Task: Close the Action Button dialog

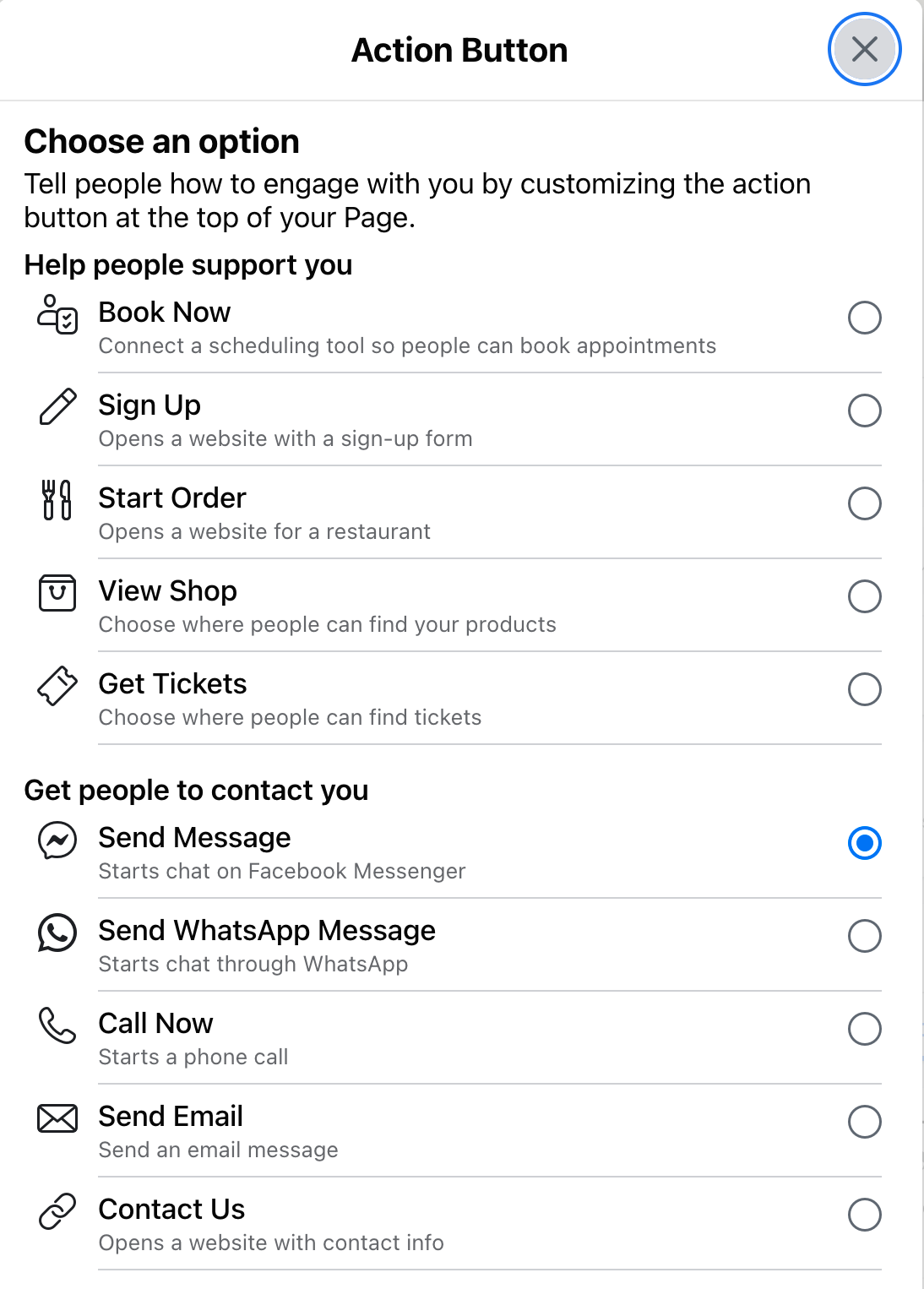Action: click(864, 50)
